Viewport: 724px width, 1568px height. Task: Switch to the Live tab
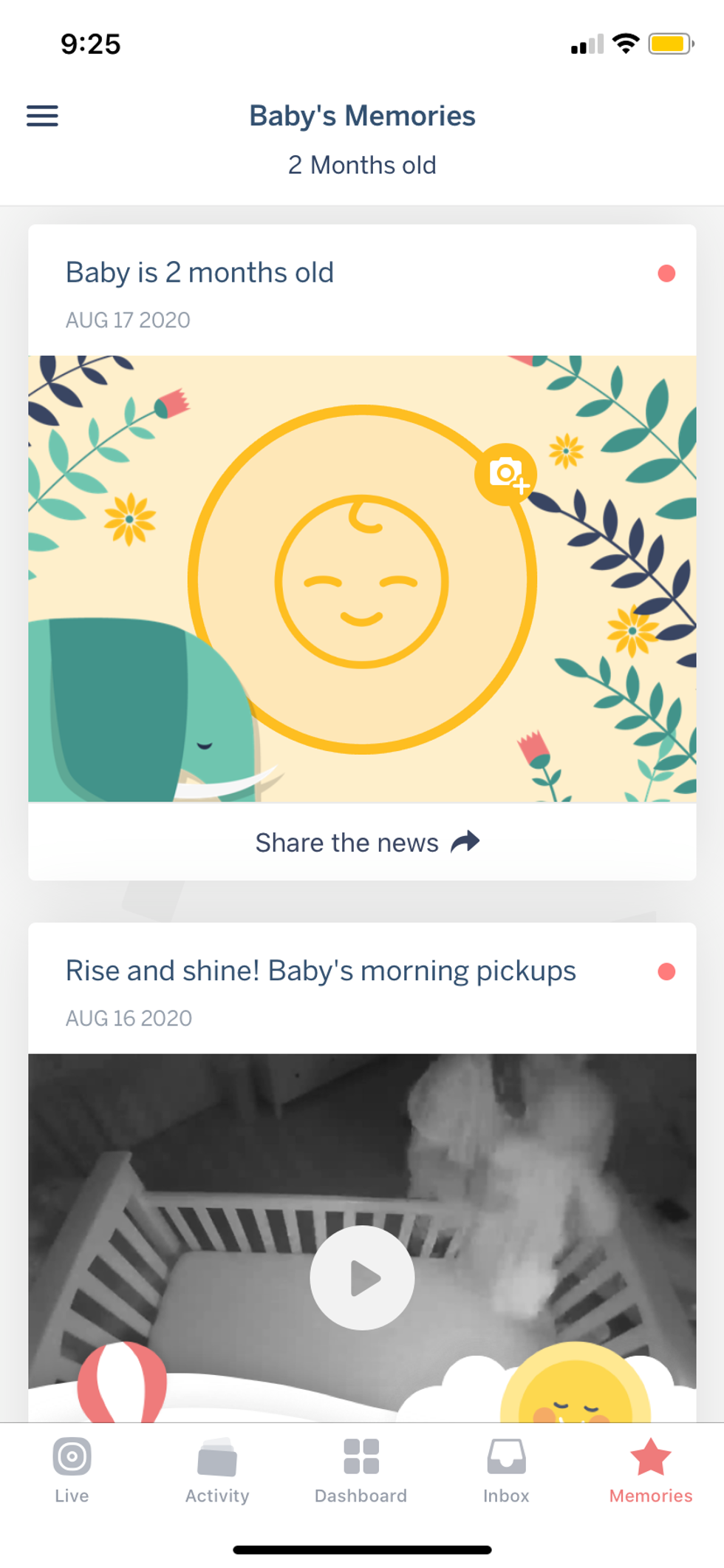[x=72, y=1470]
